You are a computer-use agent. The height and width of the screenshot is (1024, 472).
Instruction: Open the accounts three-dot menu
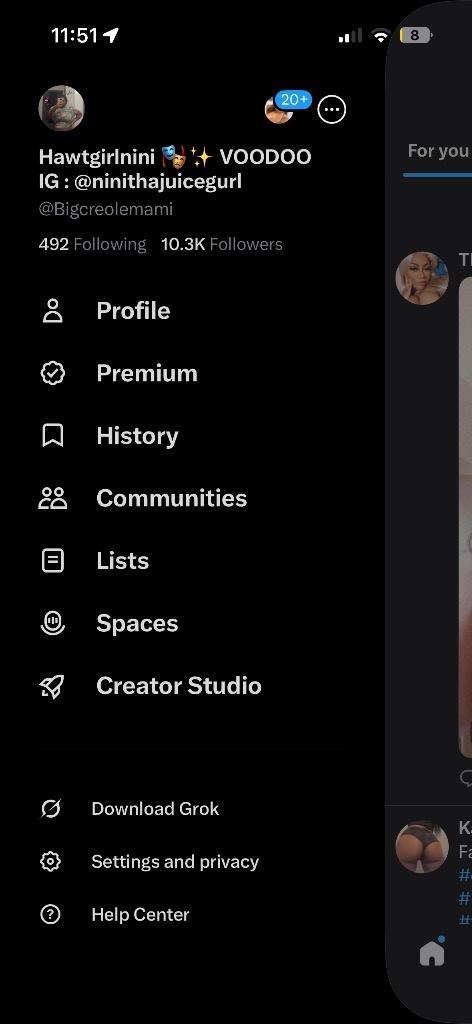(x=332, y=110)
